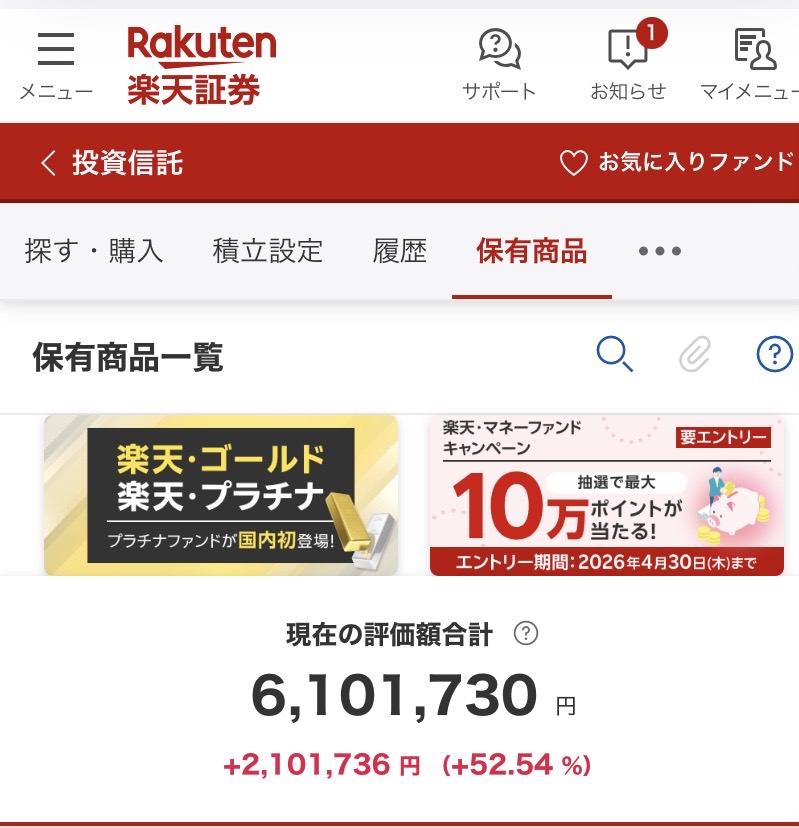Tap the paperclip attachment icon
Viewport: 799px width, 828px height.
pos(695,354)
